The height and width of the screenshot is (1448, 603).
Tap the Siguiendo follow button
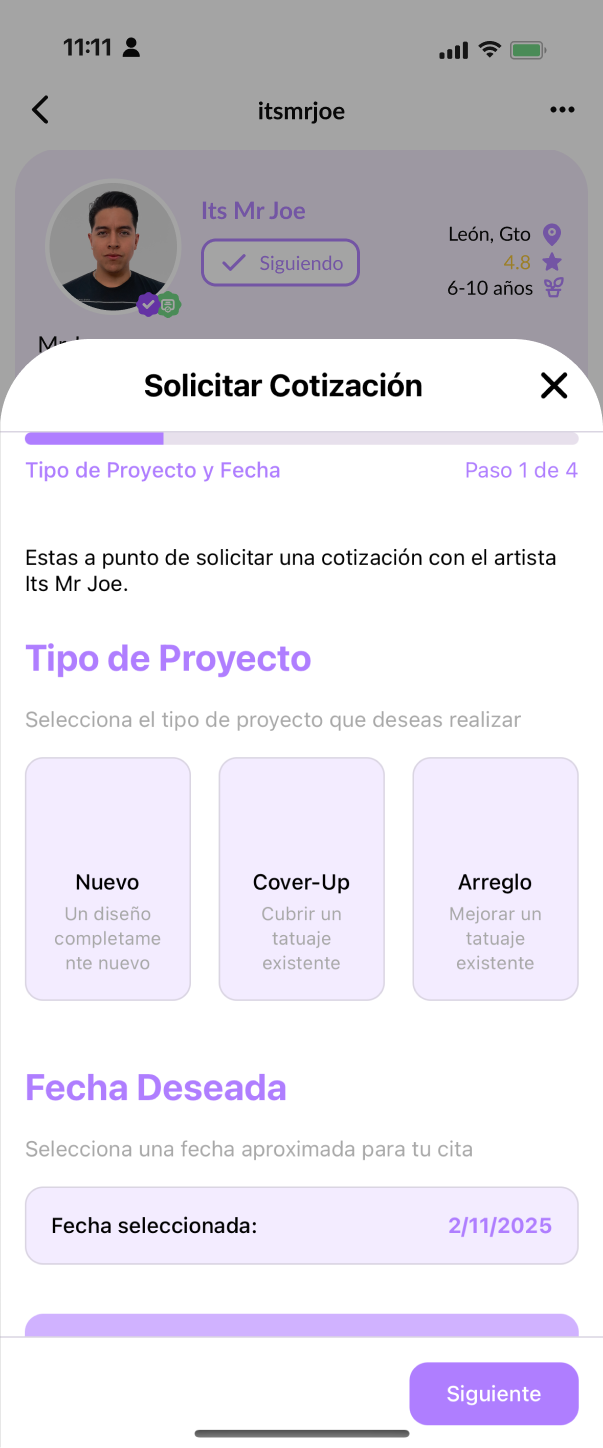point(280,263)
